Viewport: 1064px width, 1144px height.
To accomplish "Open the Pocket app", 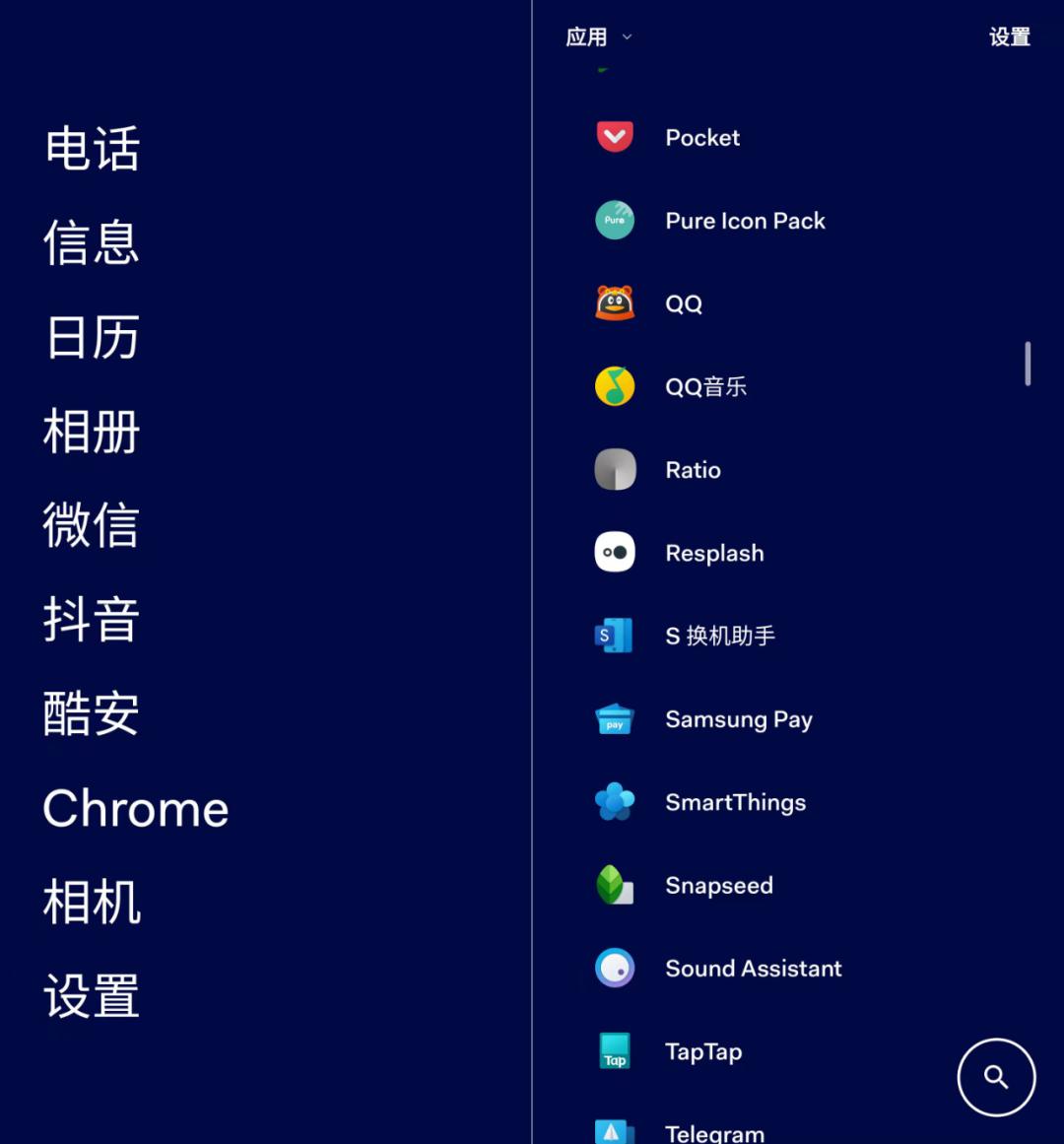I will click(701, 137).
